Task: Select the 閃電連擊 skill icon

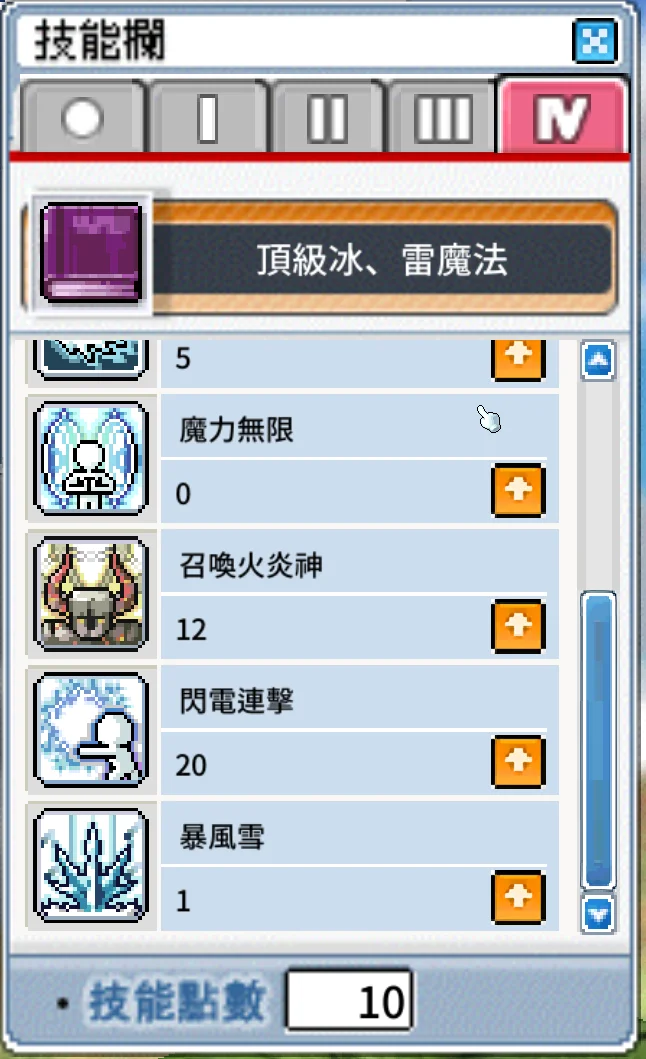Action: pos(90,729)
